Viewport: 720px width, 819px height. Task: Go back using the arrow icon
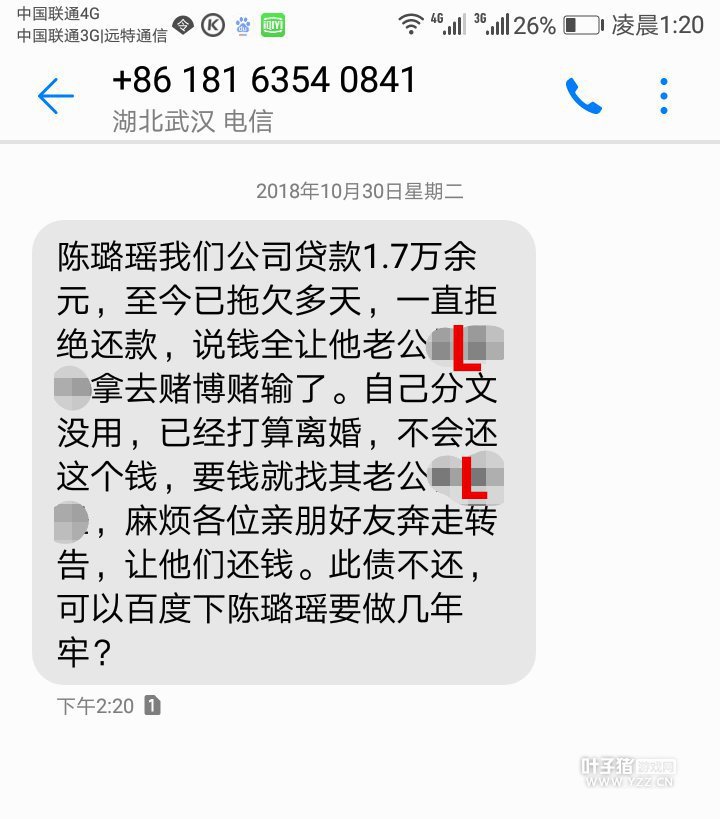[56, 96]
